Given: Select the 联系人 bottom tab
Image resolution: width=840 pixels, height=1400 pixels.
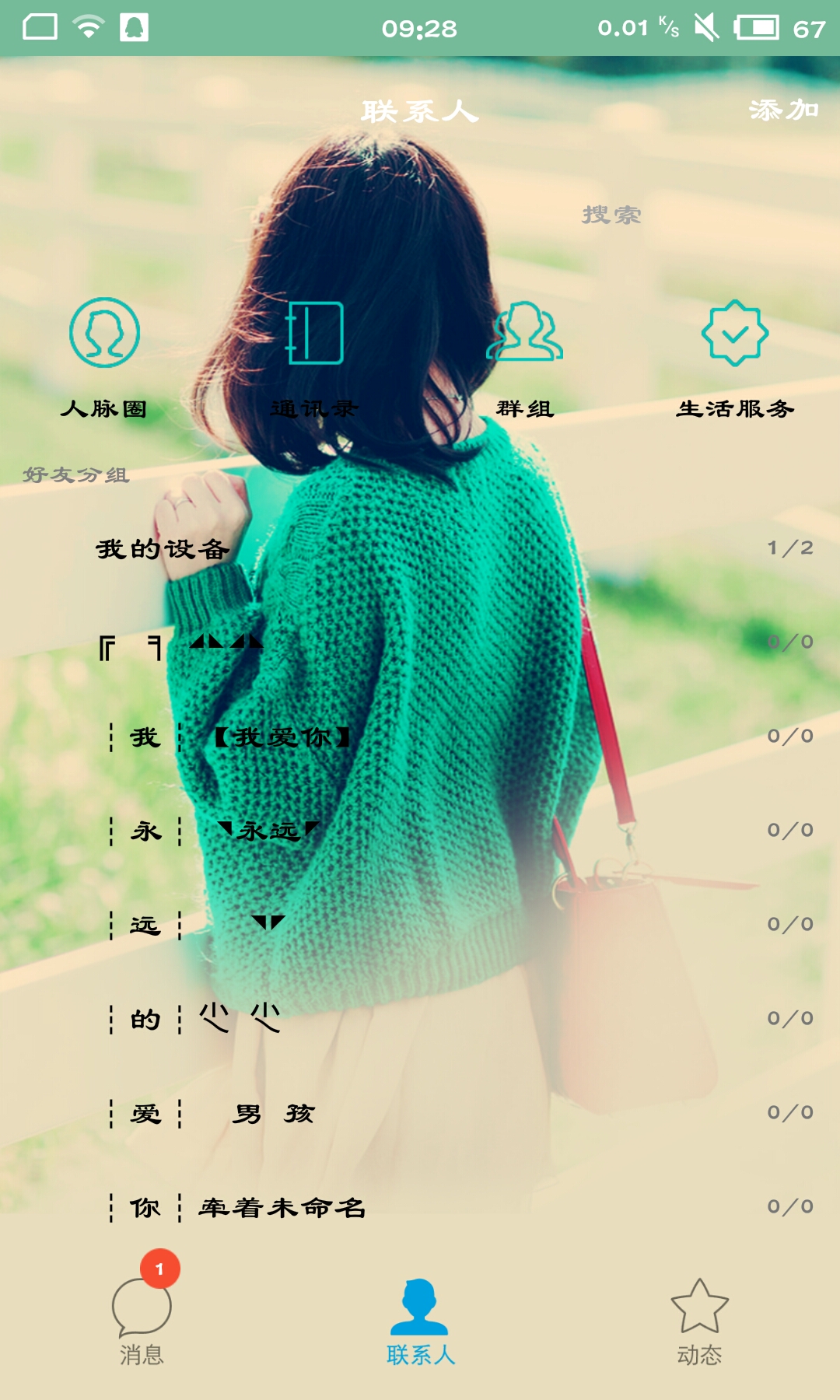Looking at the screenshot, I should (420, 1322).
